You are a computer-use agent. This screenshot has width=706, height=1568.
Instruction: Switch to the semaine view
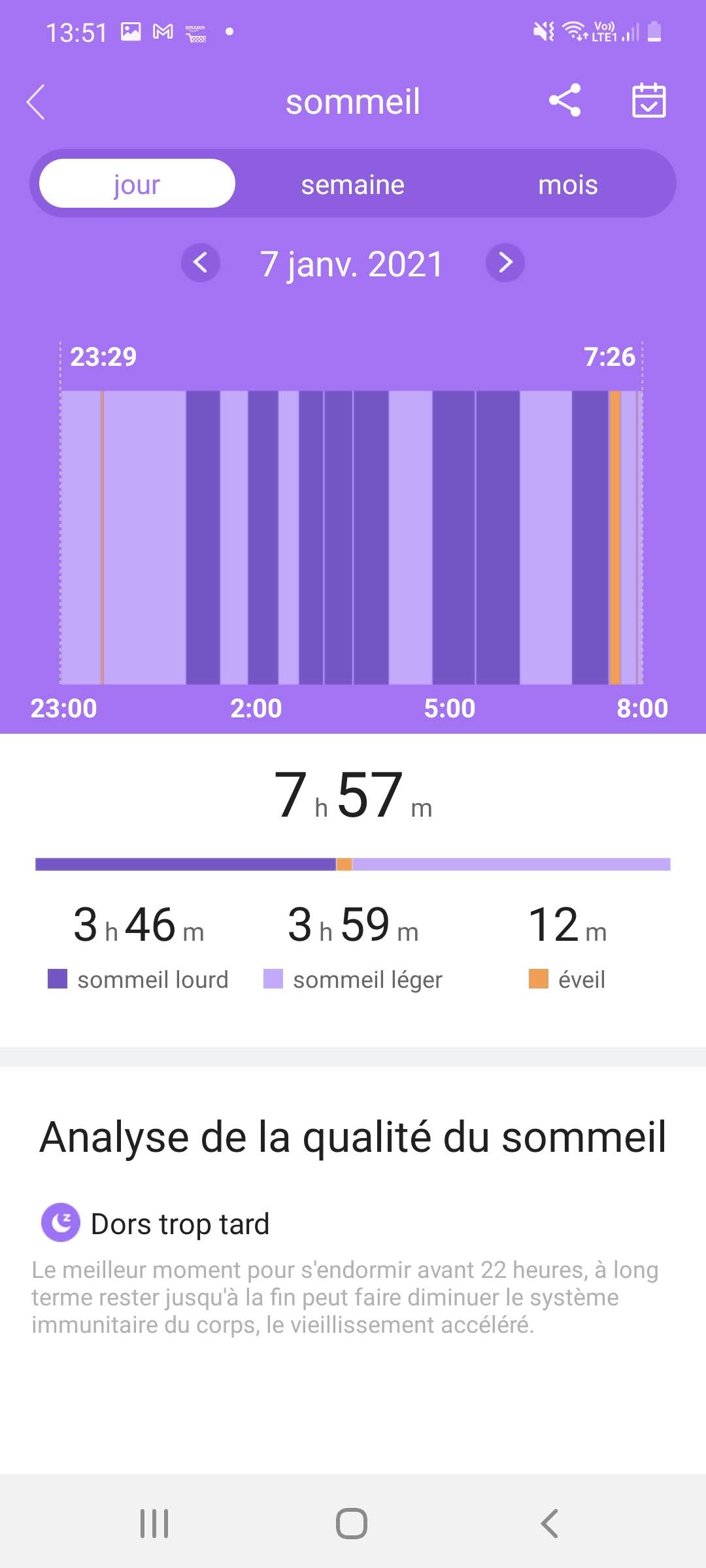[353, 184]
